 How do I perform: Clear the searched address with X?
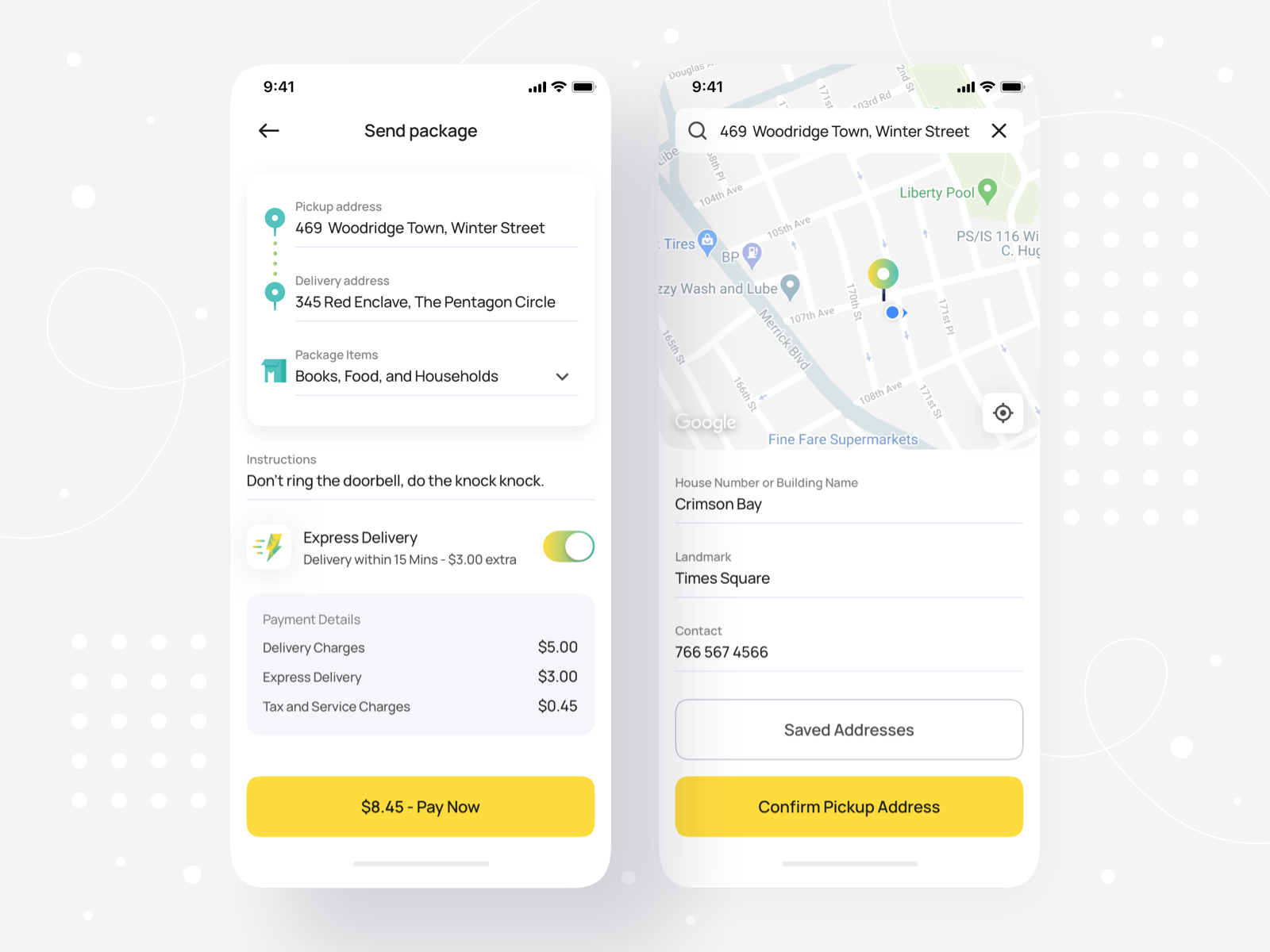pyautogui.click(x=999, y=131)
